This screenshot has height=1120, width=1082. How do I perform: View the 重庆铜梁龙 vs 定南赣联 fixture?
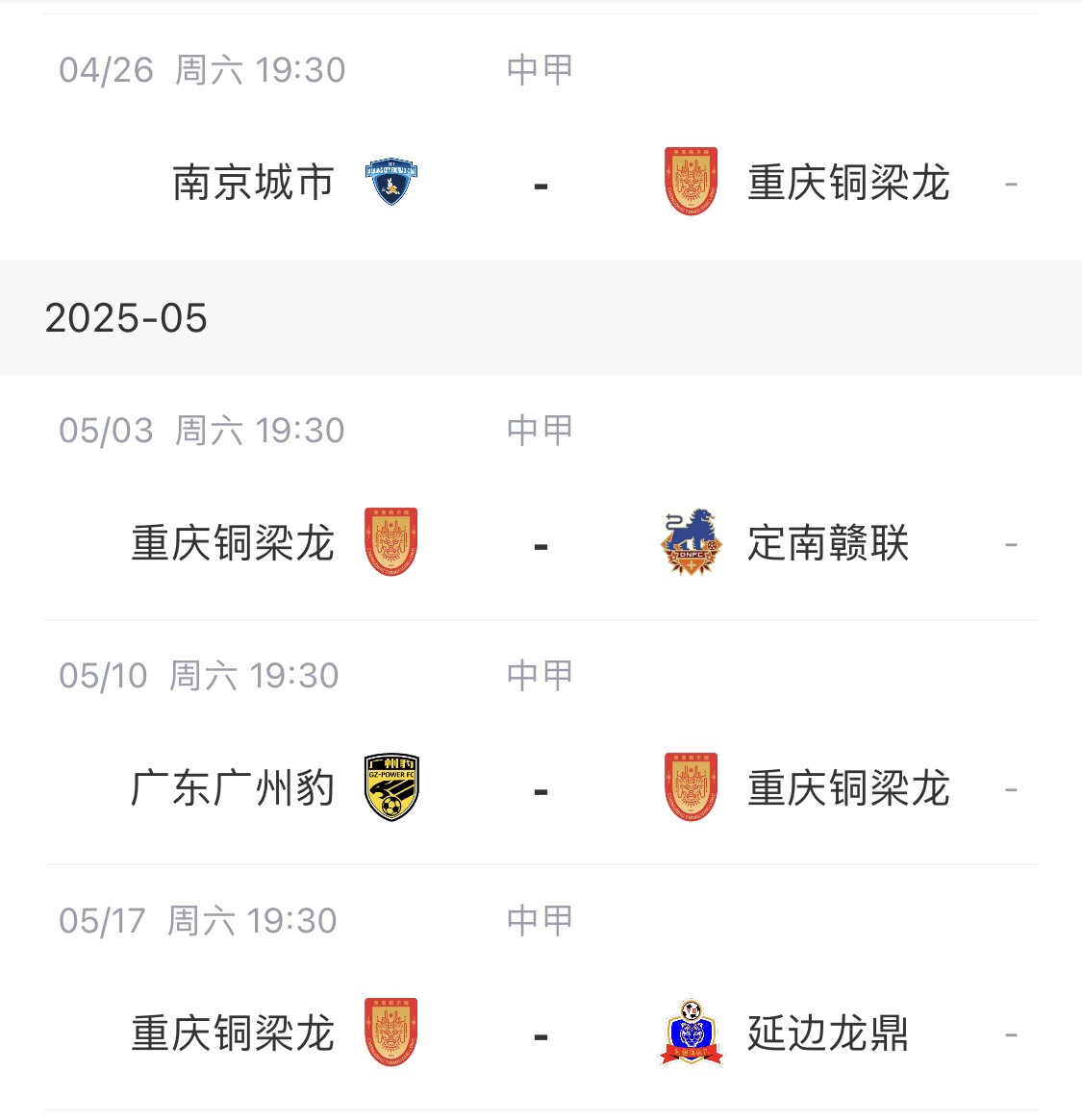click(x=541, y=543)
